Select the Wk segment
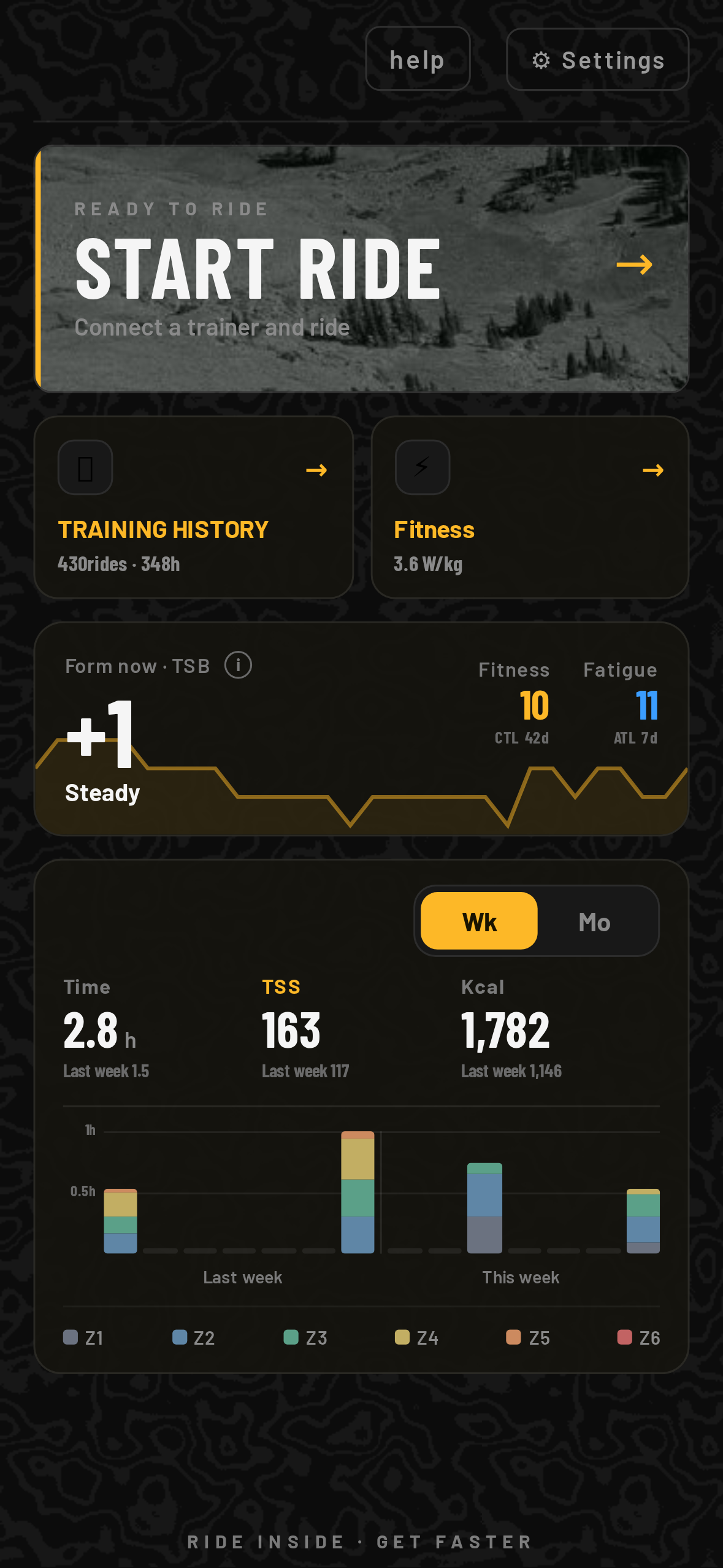 point(479,921)
